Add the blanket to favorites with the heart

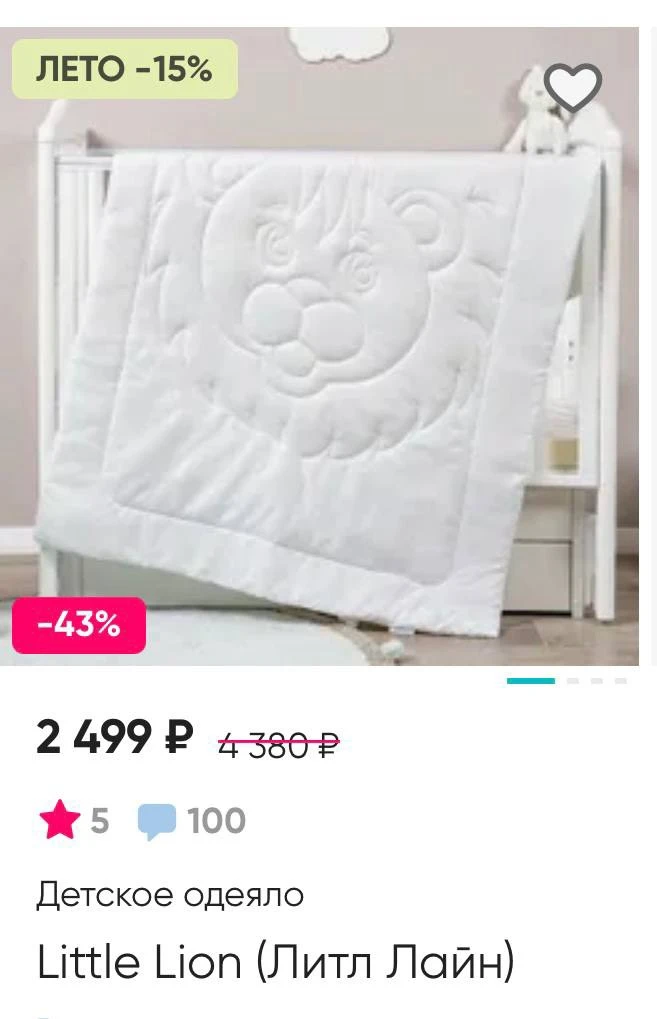pos(573,87)
